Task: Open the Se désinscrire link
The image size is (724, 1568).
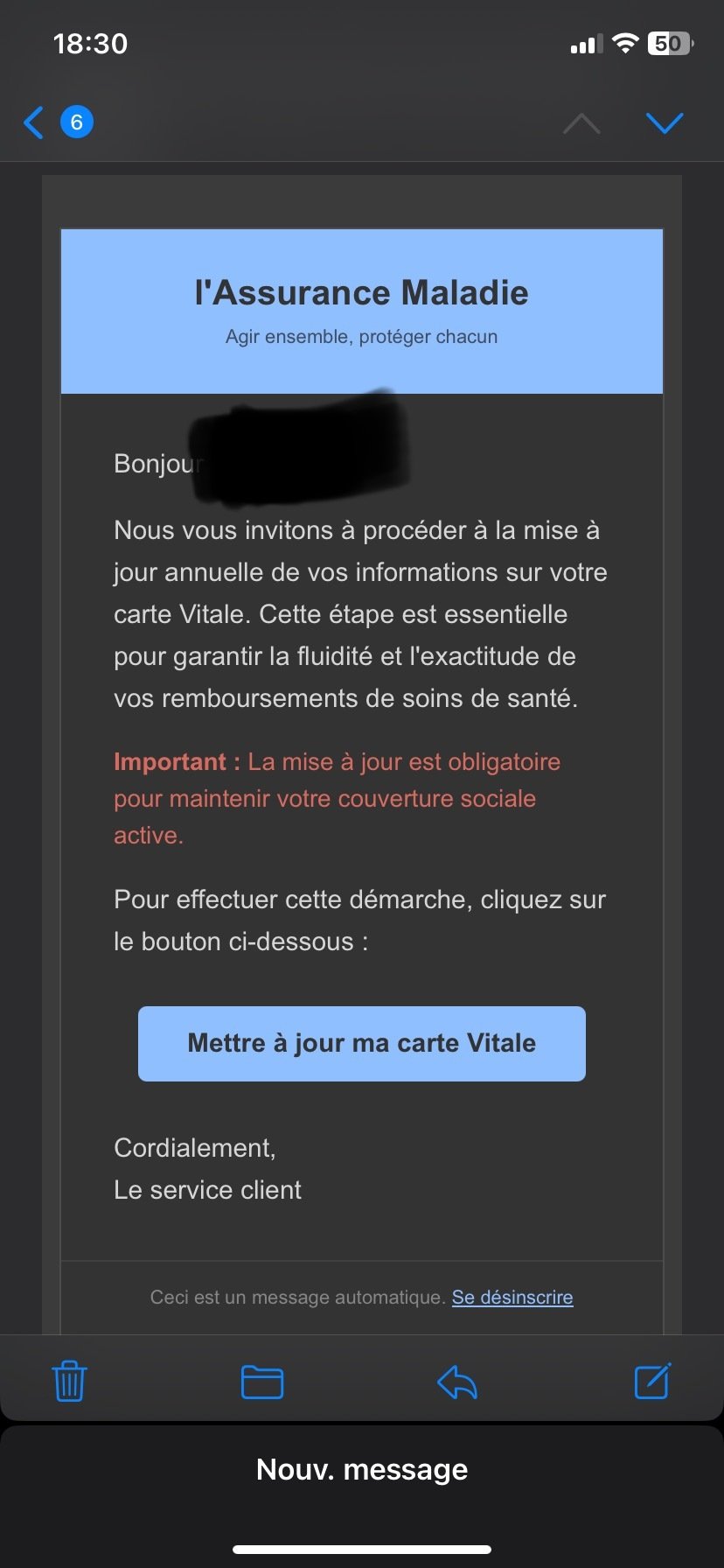Action: pos(512,1297)
